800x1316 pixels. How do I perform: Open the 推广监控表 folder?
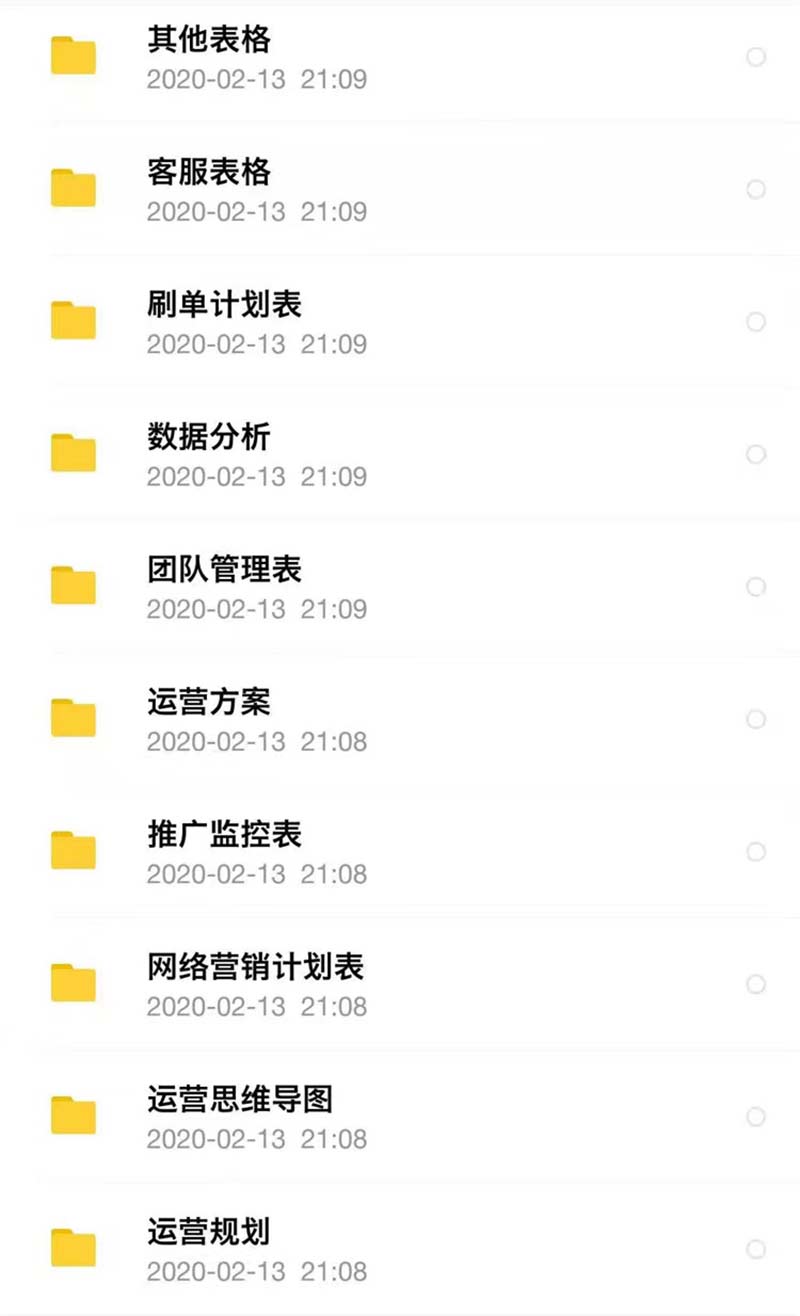pyautogui.click(x=224, y=835)
